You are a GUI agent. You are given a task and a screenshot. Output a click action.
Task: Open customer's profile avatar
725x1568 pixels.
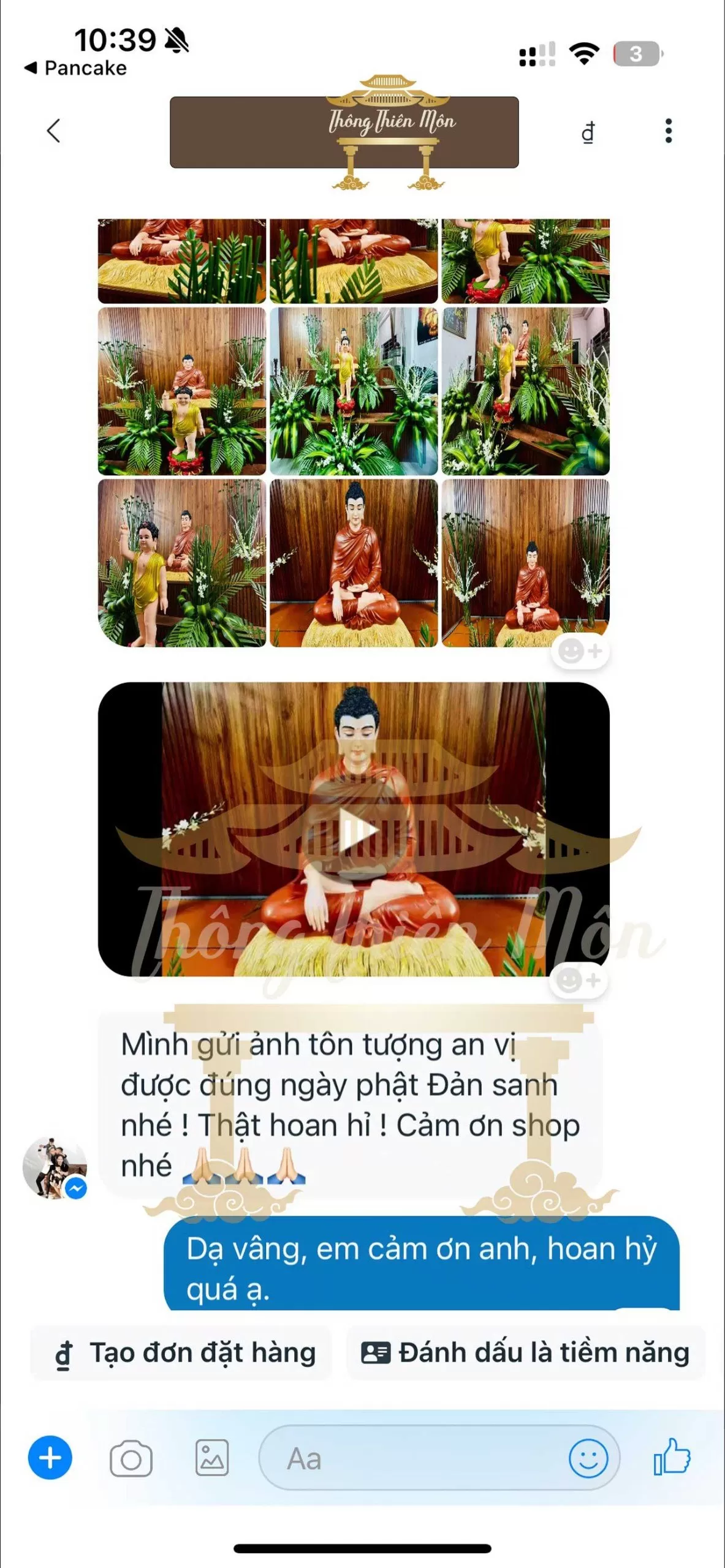pyautogui.click(x=54, y=1167)
